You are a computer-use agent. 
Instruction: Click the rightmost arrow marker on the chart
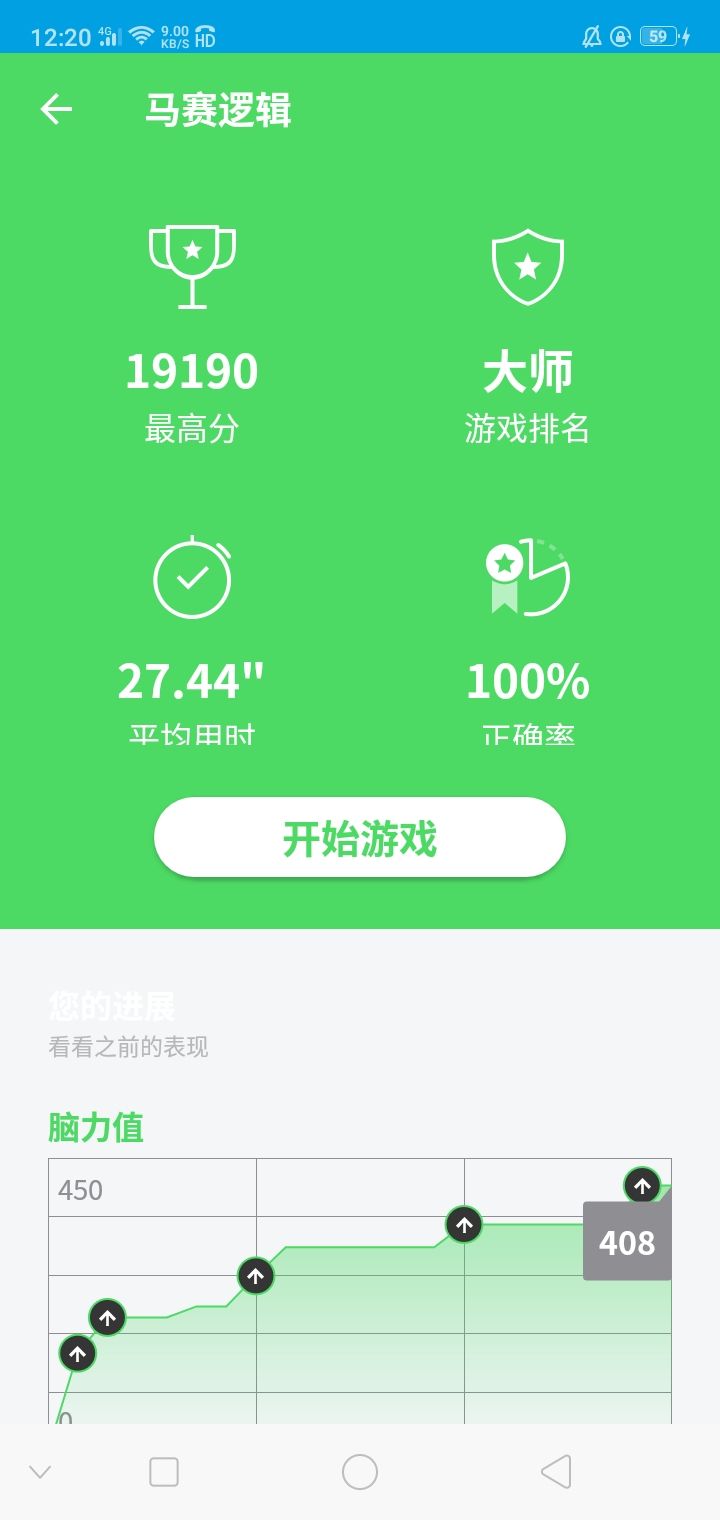click(643, 1186)
